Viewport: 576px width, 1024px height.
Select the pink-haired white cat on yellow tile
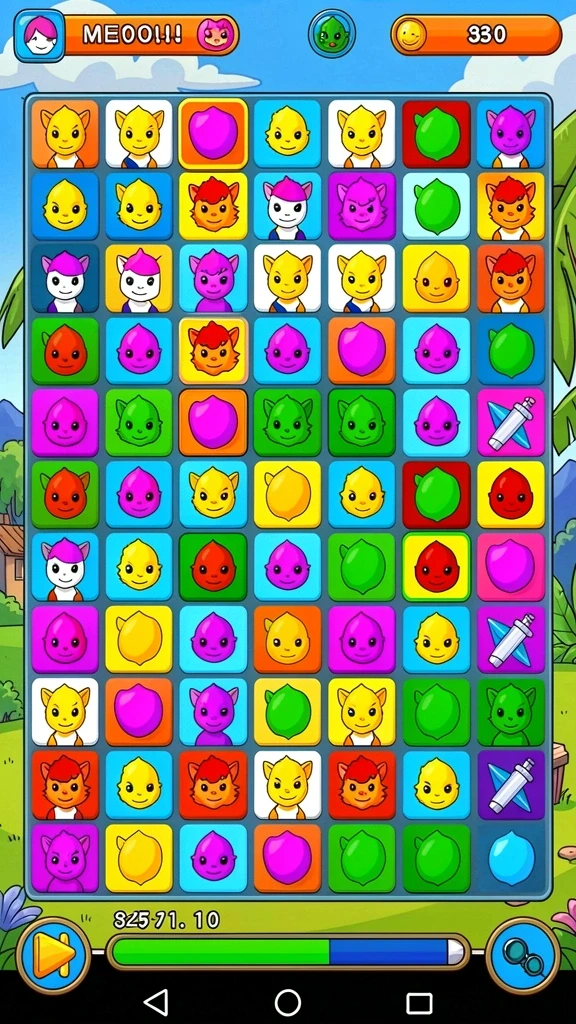[x=139, y=278]
